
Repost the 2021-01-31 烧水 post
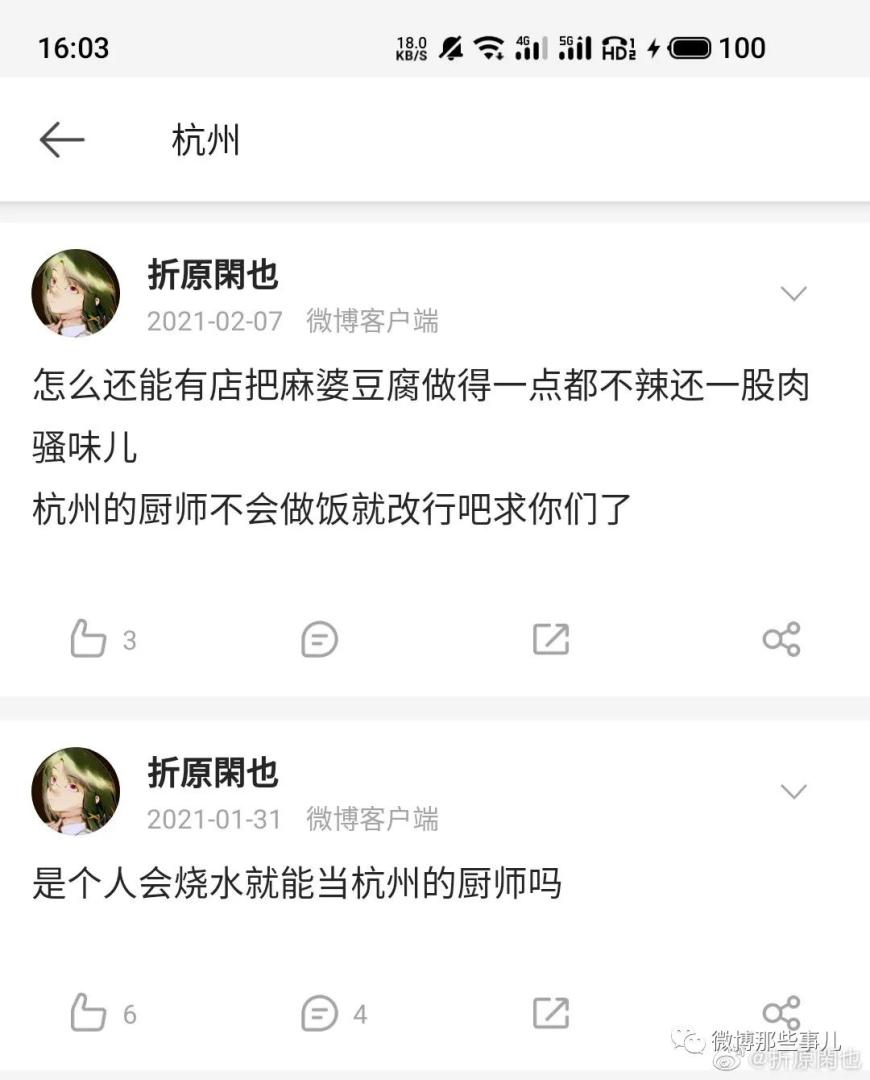(x=550, y=1014)
